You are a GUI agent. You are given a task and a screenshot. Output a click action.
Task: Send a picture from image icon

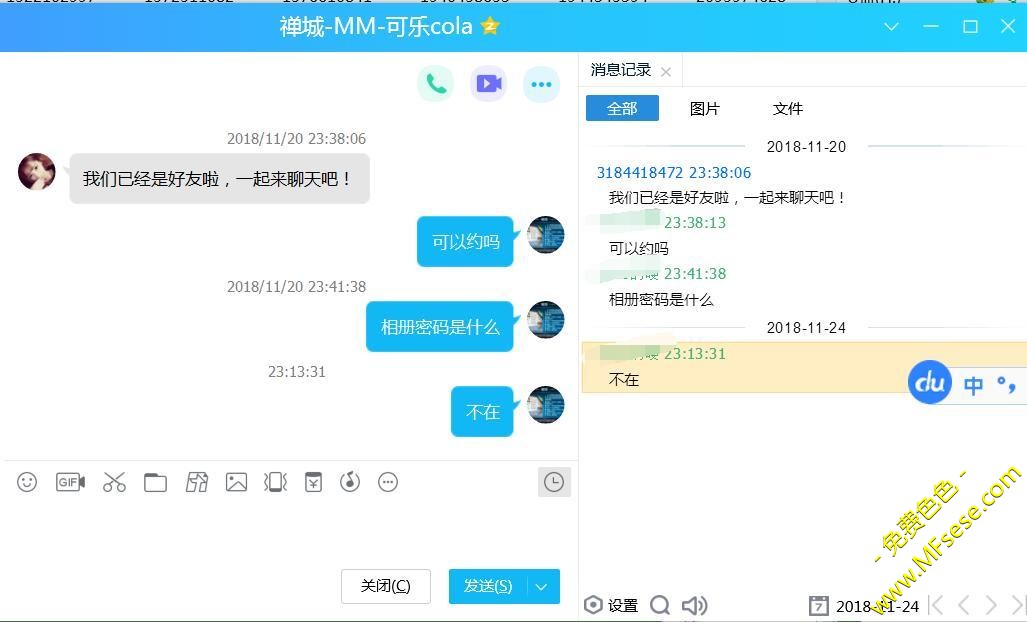pyautogui.click(x=236, y=482)
